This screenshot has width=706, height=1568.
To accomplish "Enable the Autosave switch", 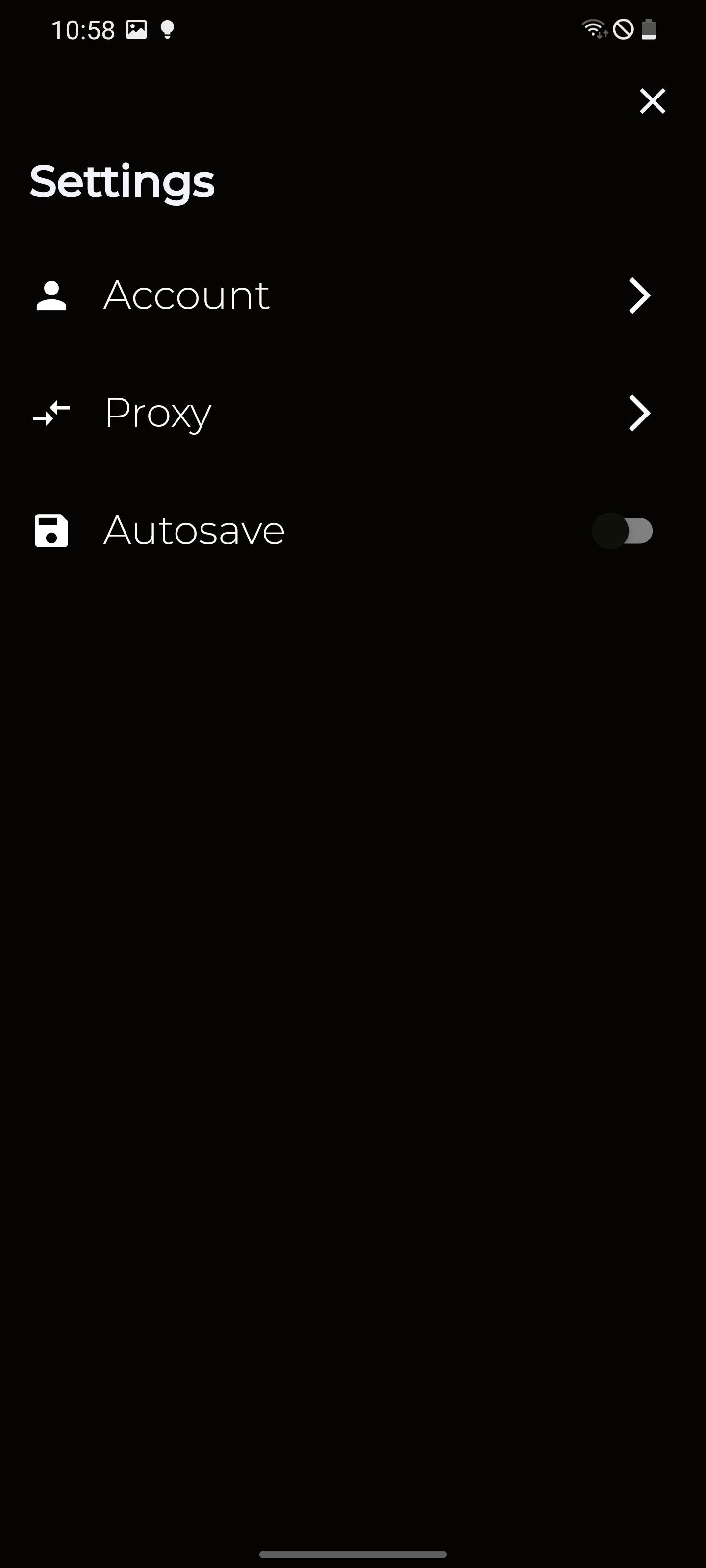I will (x=623, y=531).
